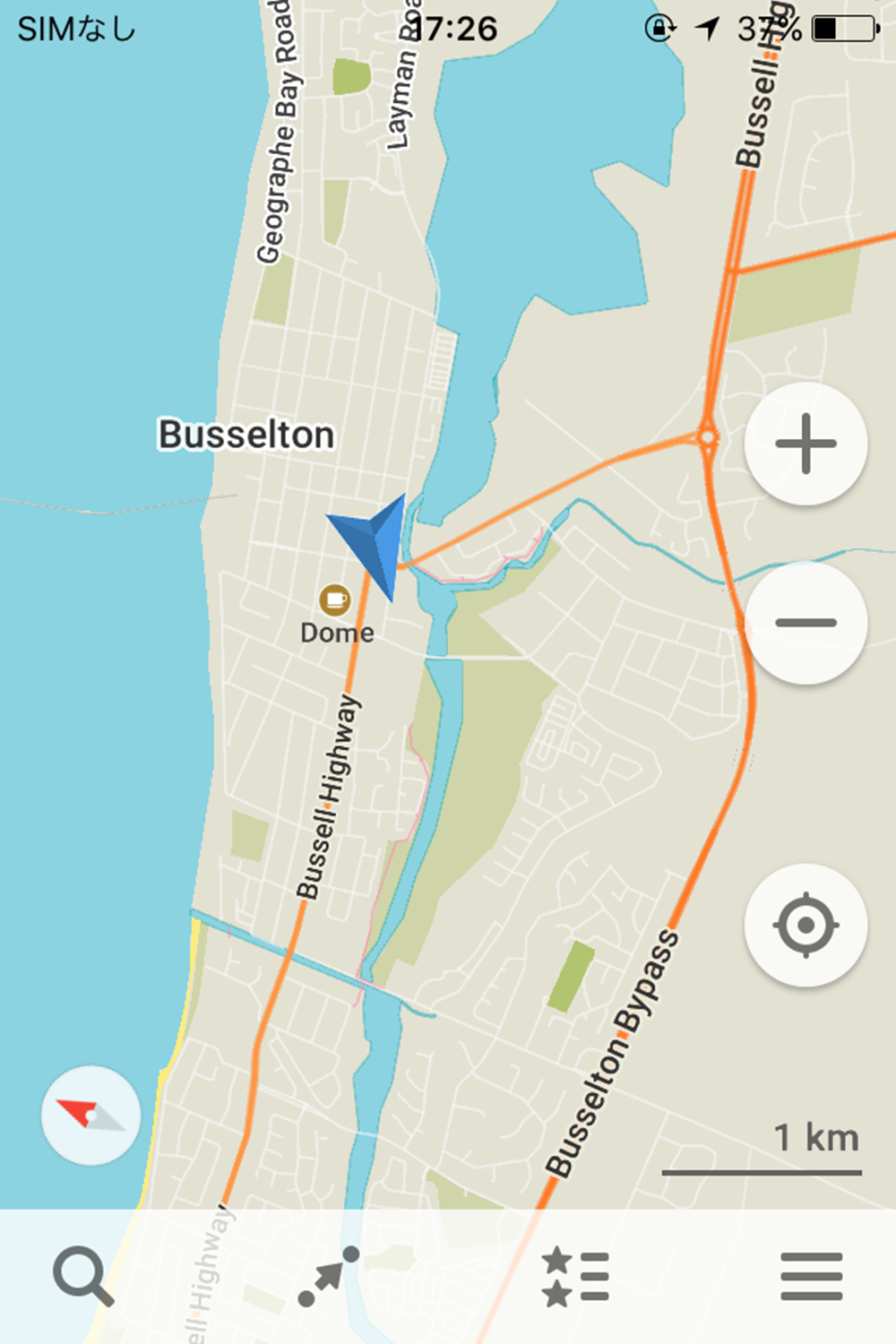
Task: Open the hamburger menu
Action: tap(811, 1275)
